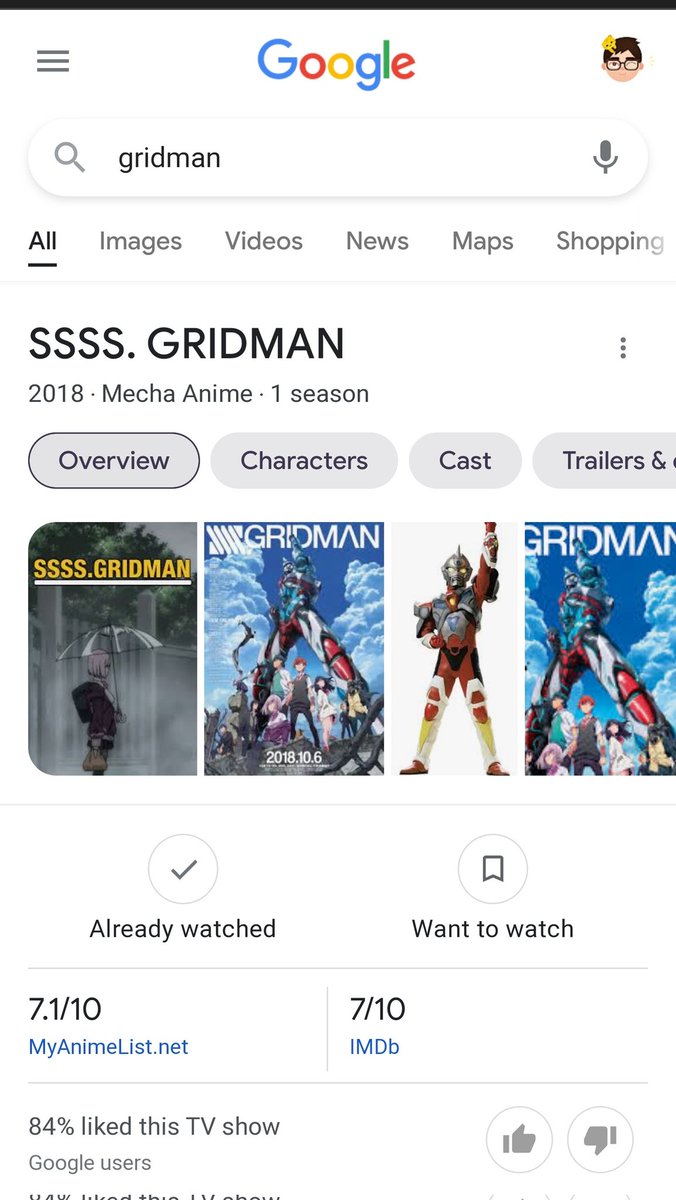
Task: Start voice search with microphone
Action: point(604,158)
